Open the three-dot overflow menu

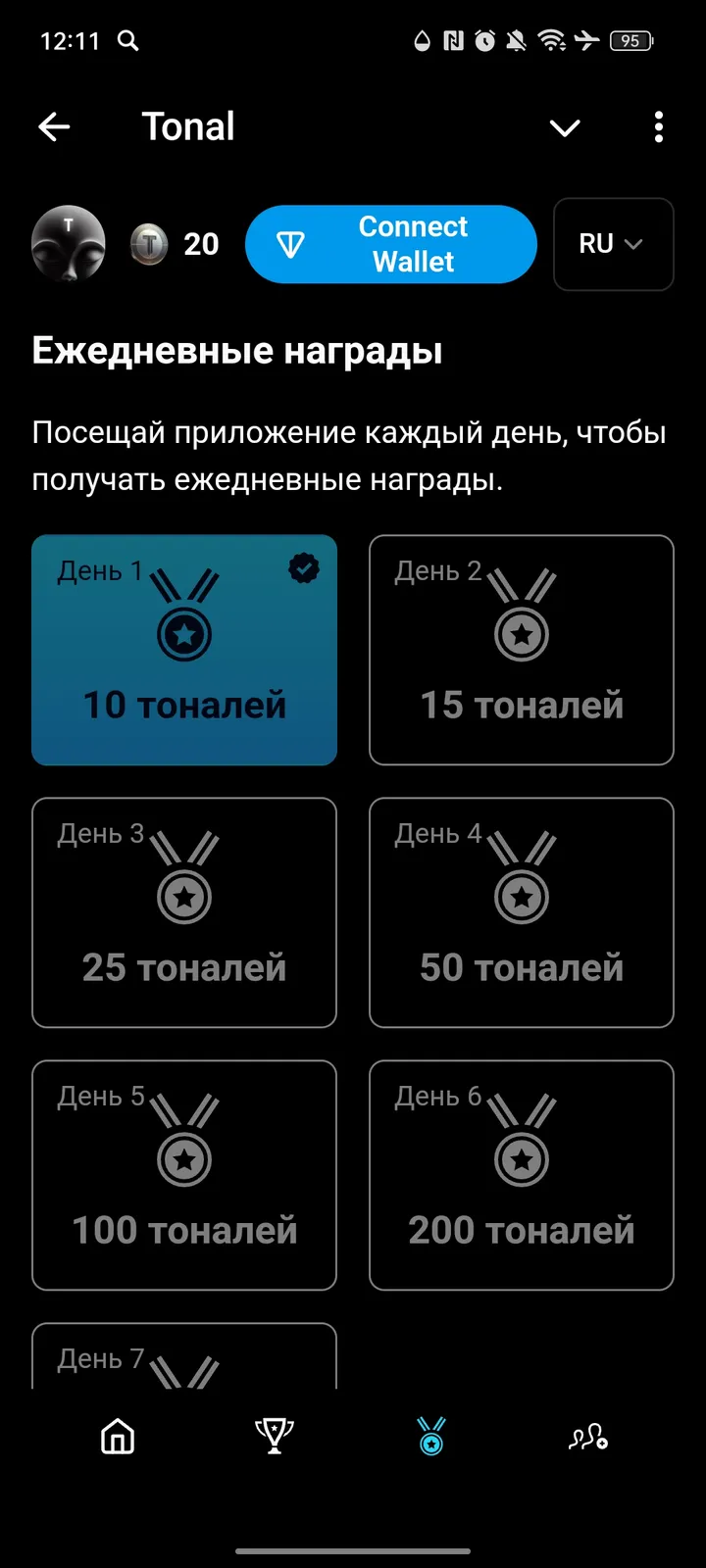click(x=659, y=127)
